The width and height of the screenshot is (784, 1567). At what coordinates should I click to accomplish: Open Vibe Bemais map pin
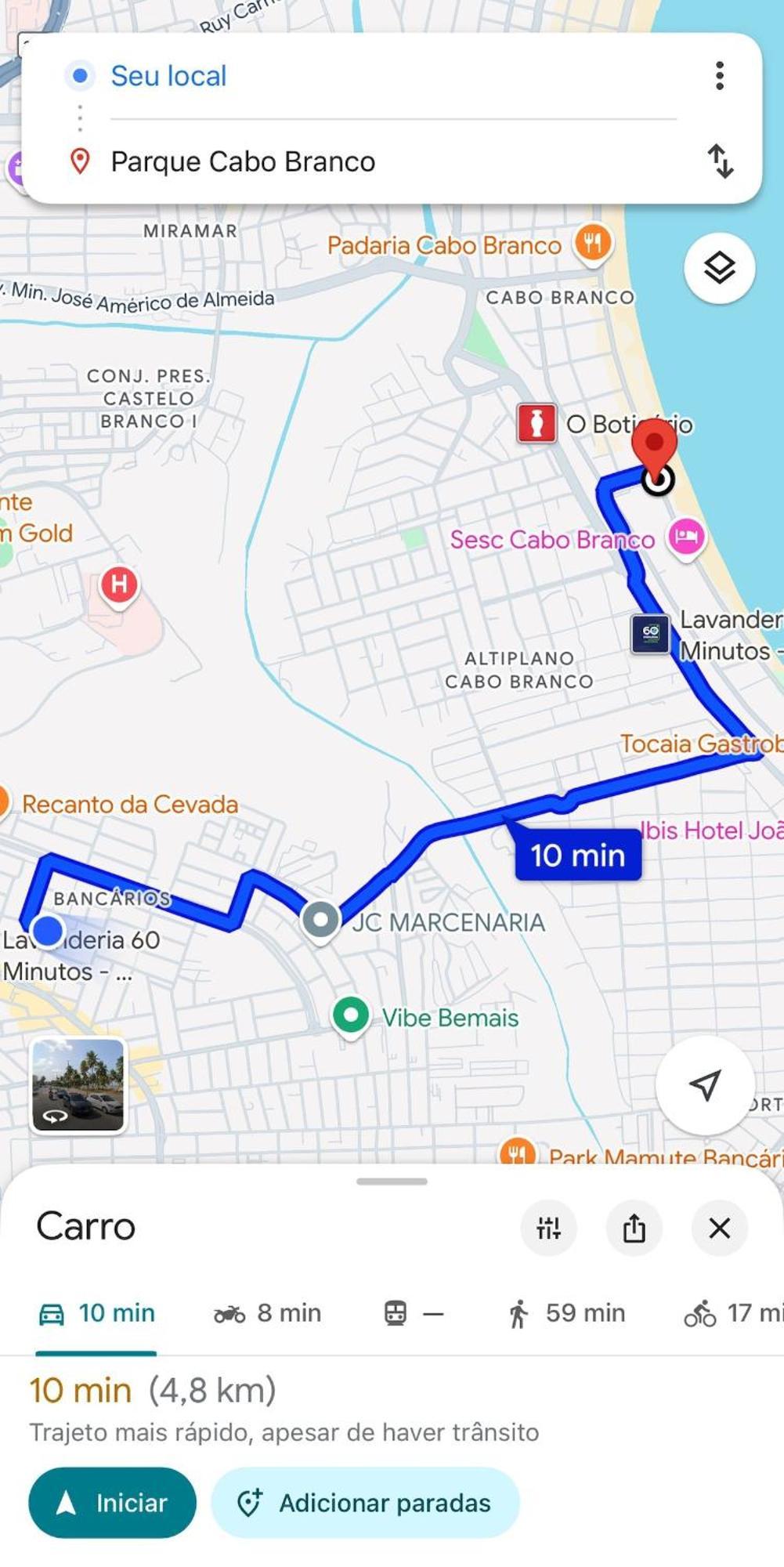coord(351,1016)
